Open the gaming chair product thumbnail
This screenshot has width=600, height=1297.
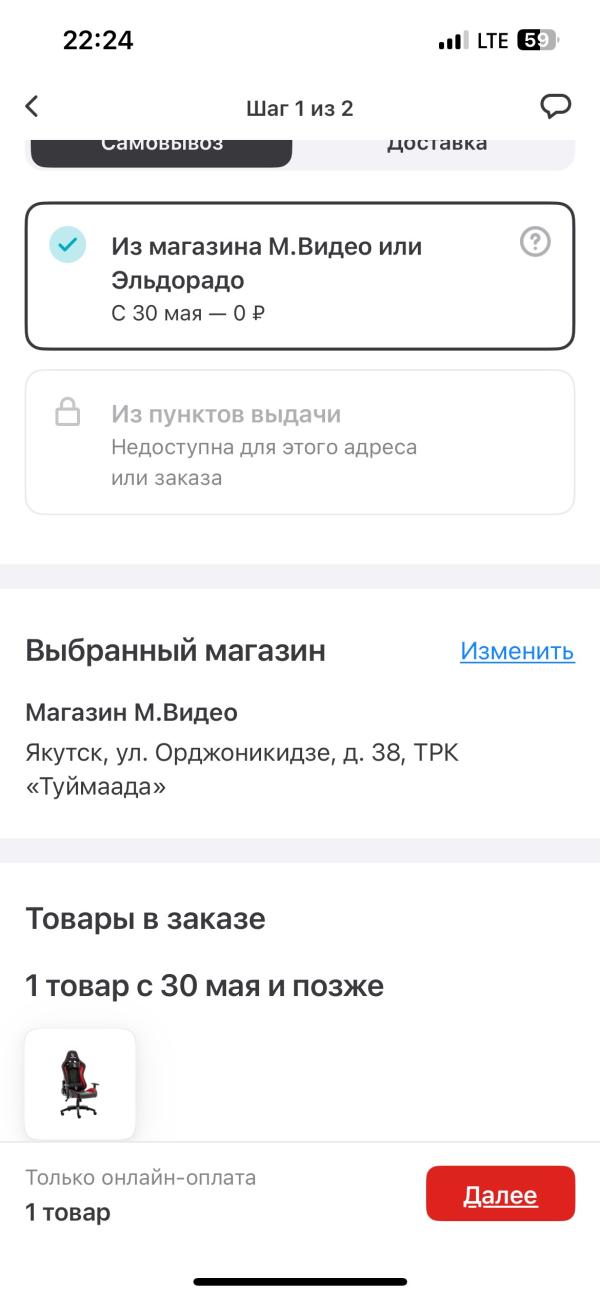80,1084
